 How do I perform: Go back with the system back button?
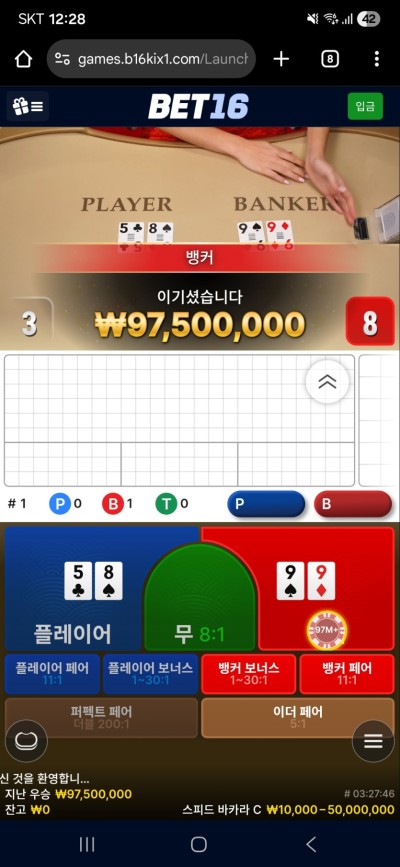click(311, 844)
